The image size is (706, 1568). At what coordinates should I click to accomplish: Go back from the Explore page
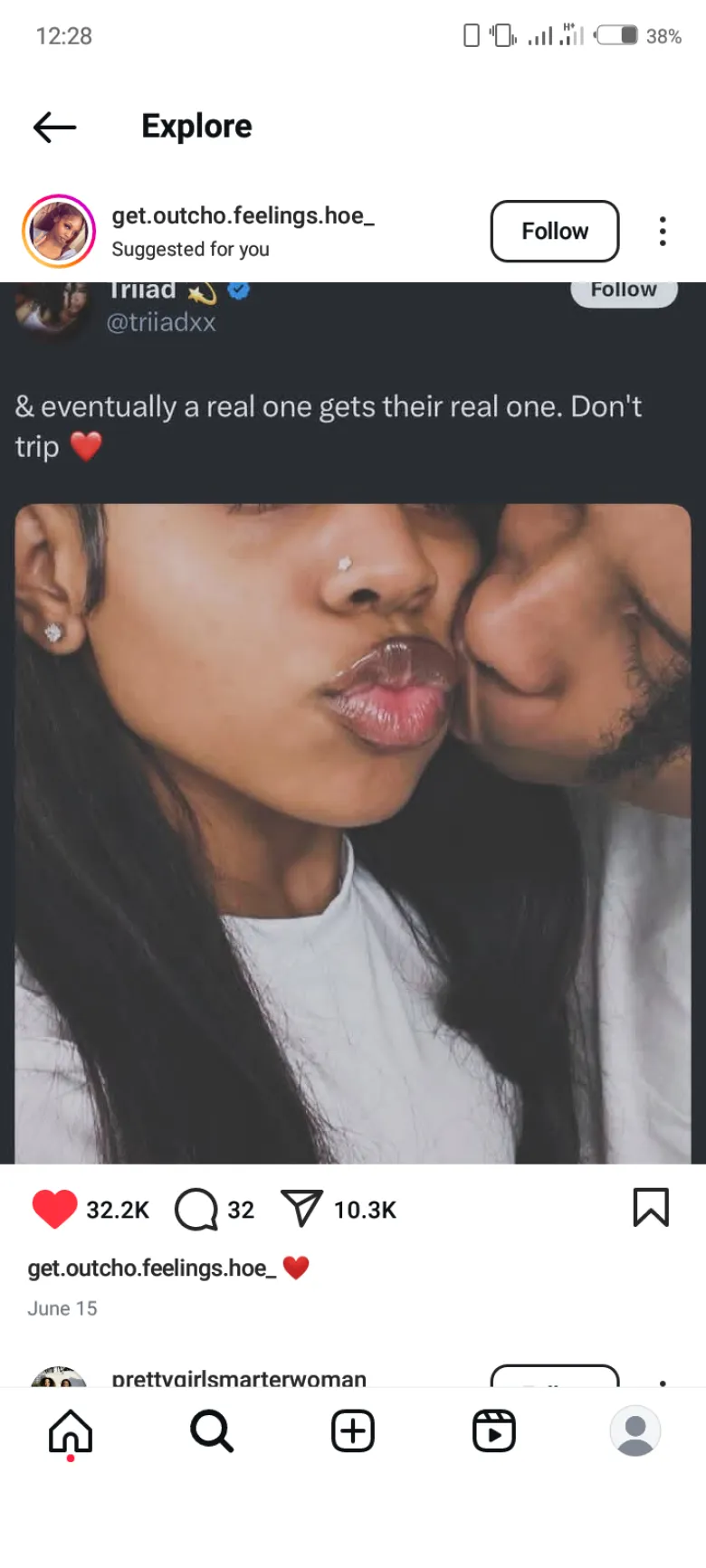(x=54, y=127)
